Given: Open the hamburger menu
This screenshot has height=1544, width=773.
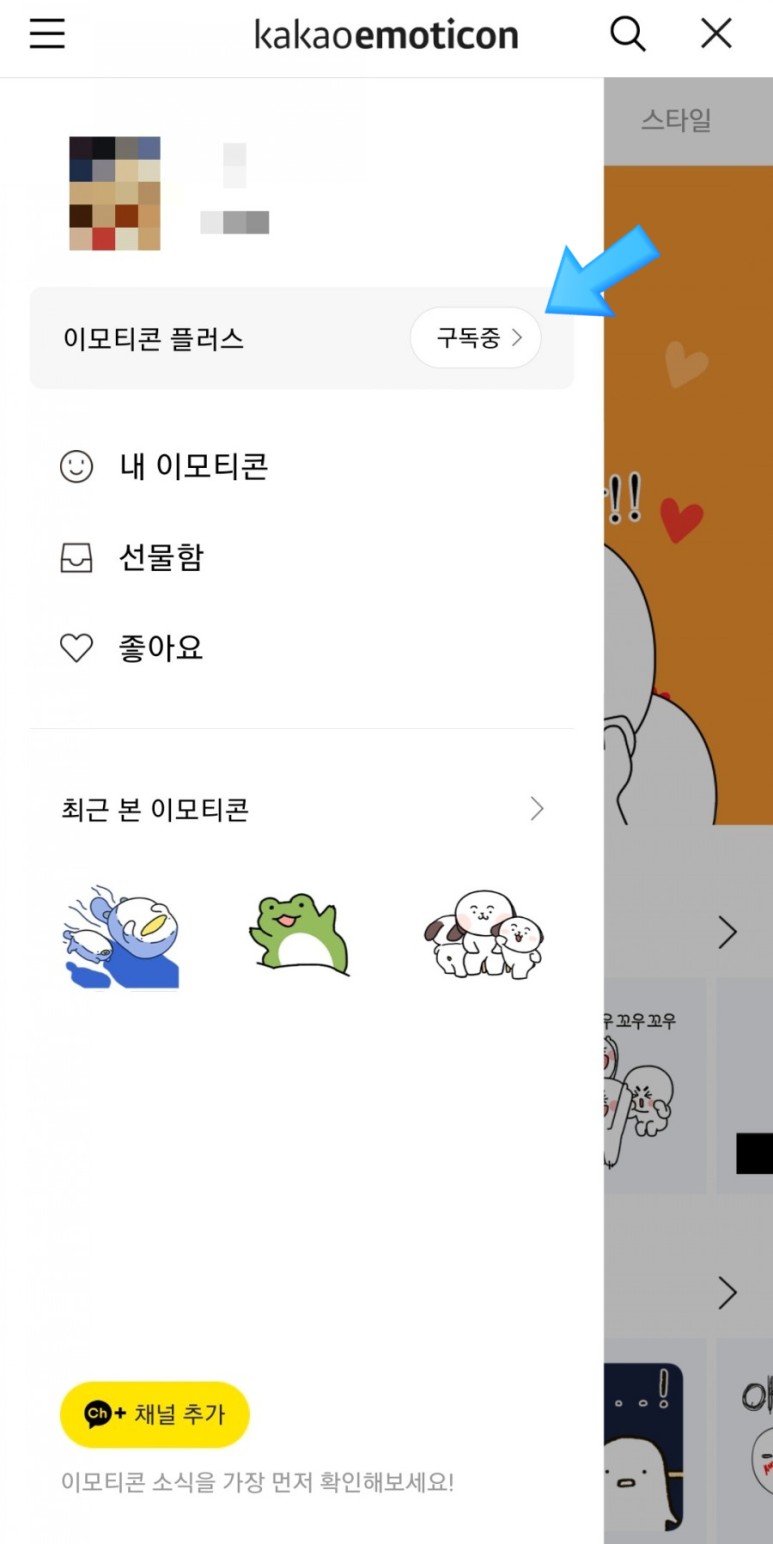Looking at the screenshot, I should 47,33.
